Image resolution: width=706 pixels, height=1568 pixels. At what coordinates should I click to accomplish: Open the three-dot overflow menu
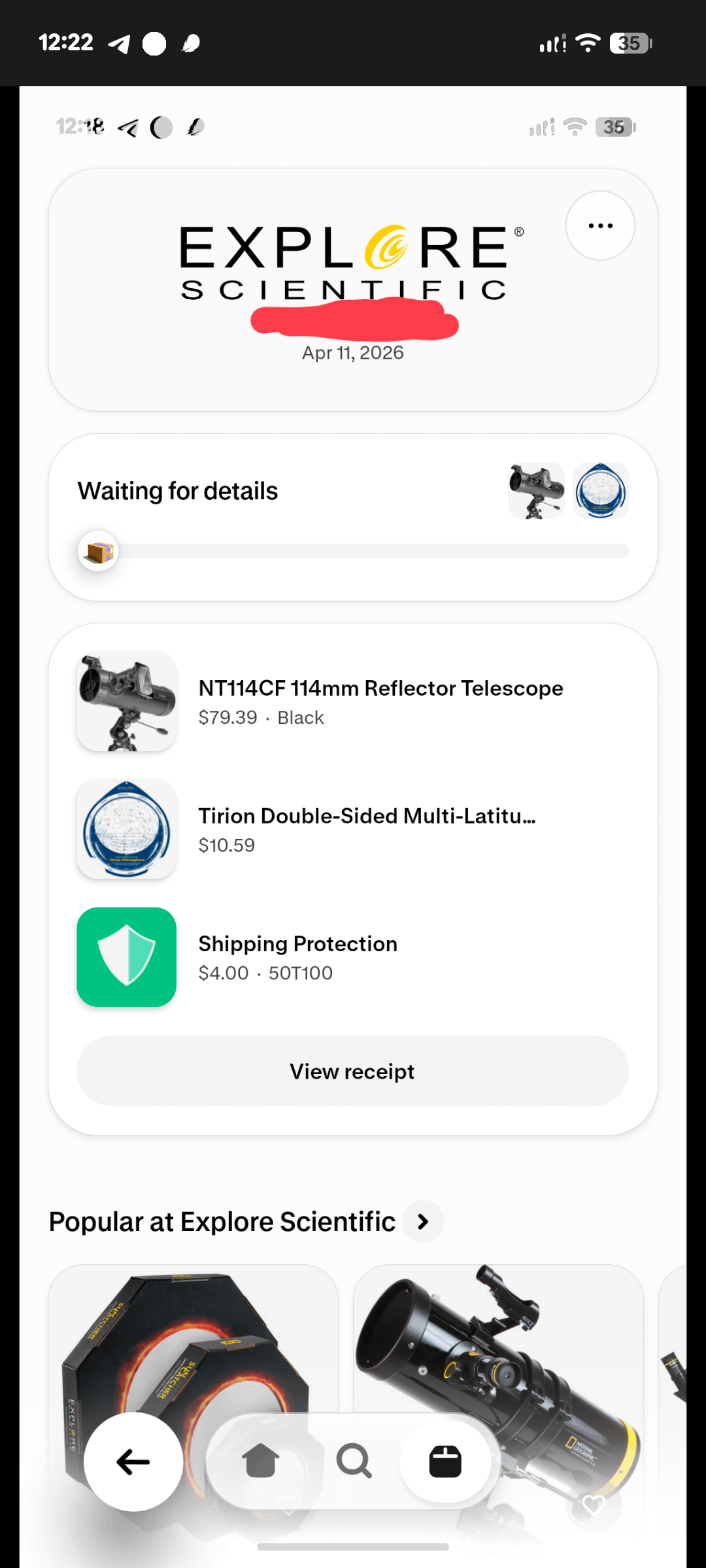(x=600, y=226)
